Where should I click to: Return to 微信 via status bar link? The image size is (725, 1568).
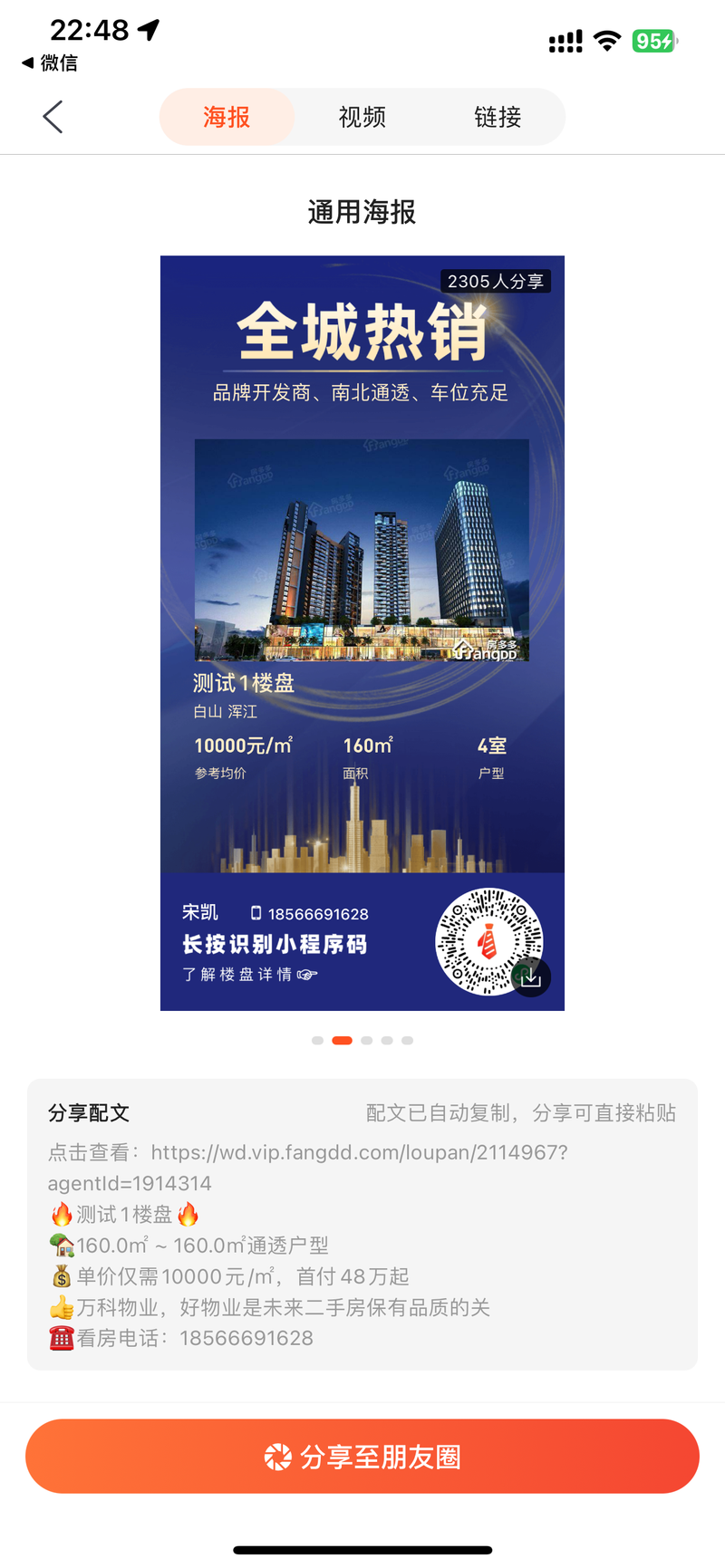(50, 63)
